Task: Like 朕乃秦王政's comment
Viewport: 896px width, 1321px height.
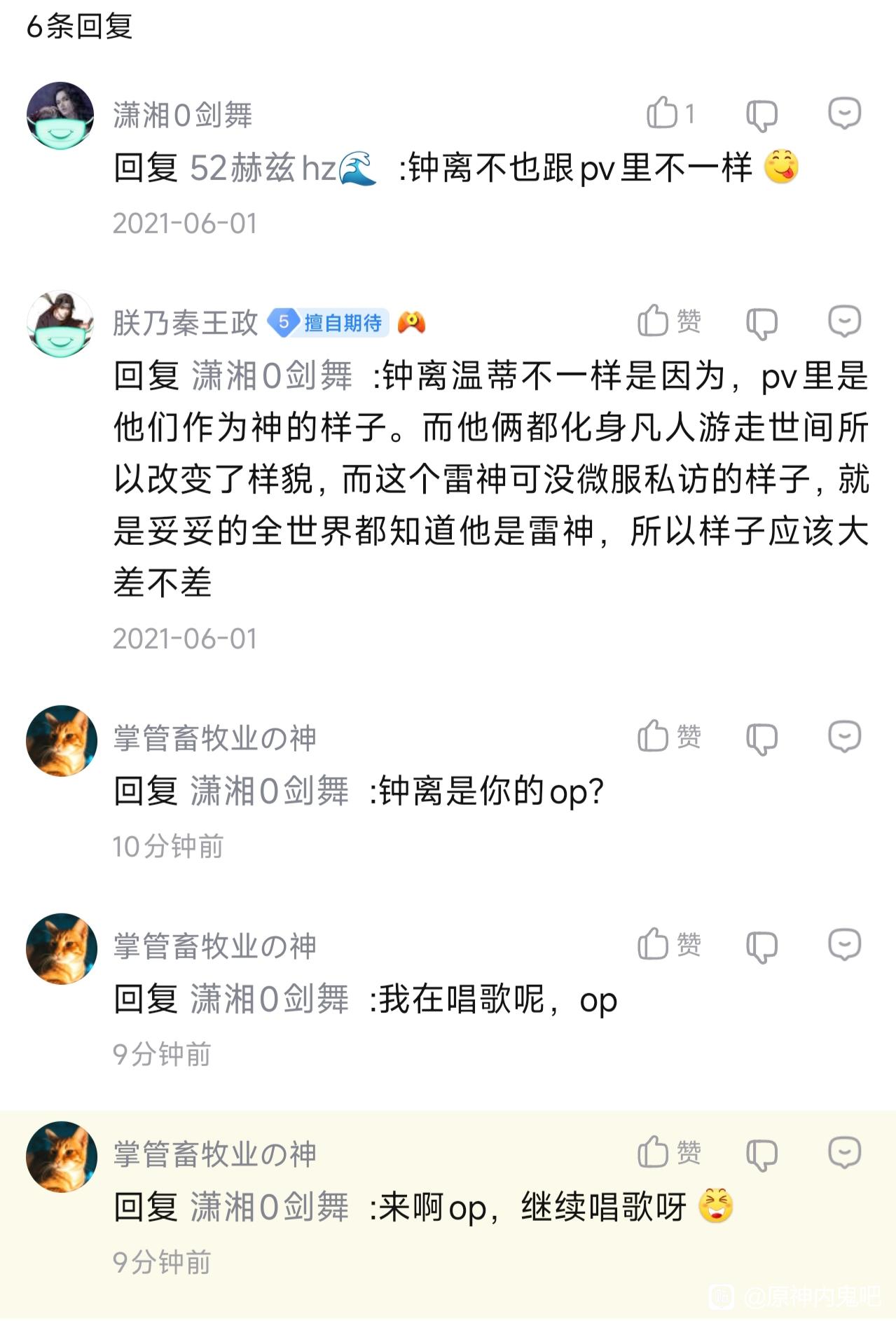Action: pos(654,321)
